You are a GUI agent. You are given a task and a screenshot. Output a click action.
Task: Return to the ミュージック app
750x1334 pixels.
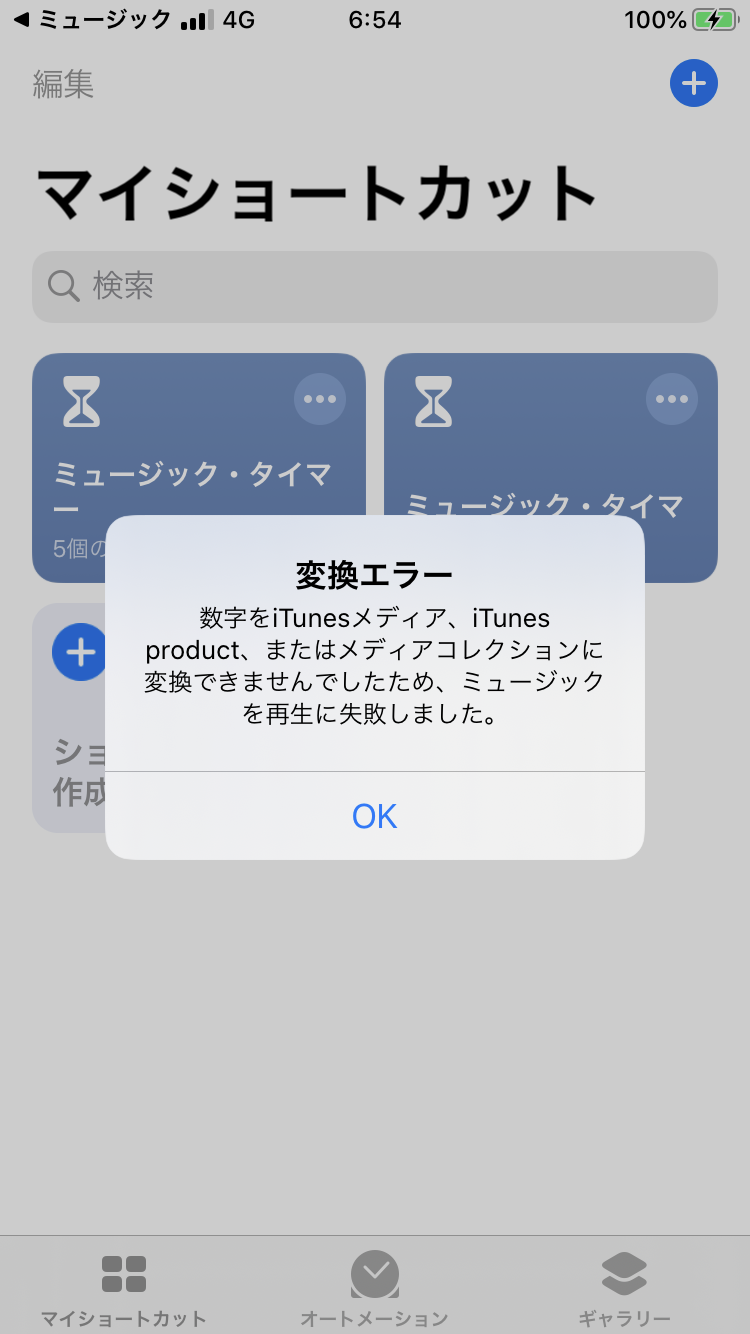coord(90,20)
